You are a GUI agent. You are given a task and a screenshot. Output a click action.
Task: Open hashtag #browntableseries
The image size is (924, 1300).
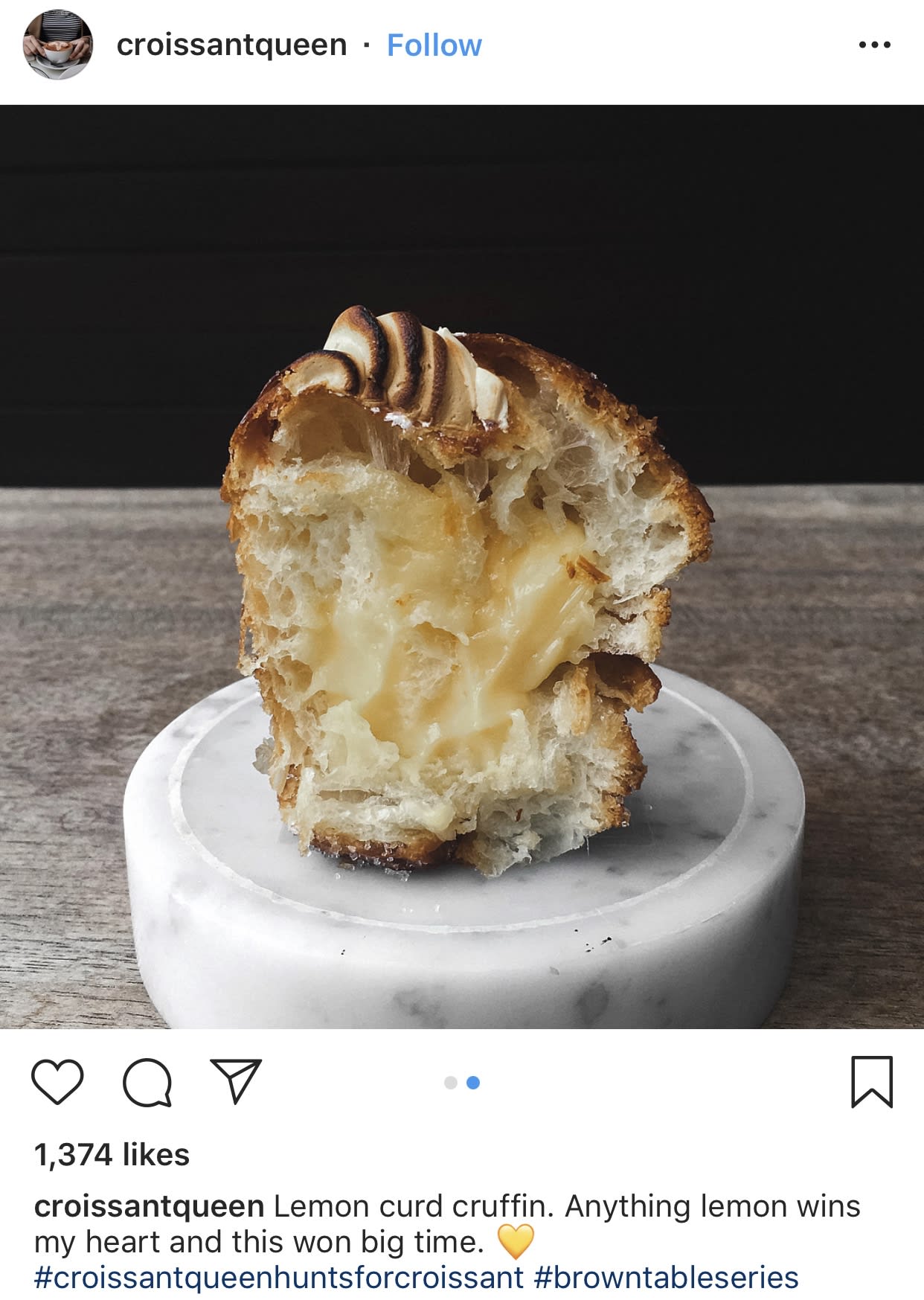(666, 1278)
